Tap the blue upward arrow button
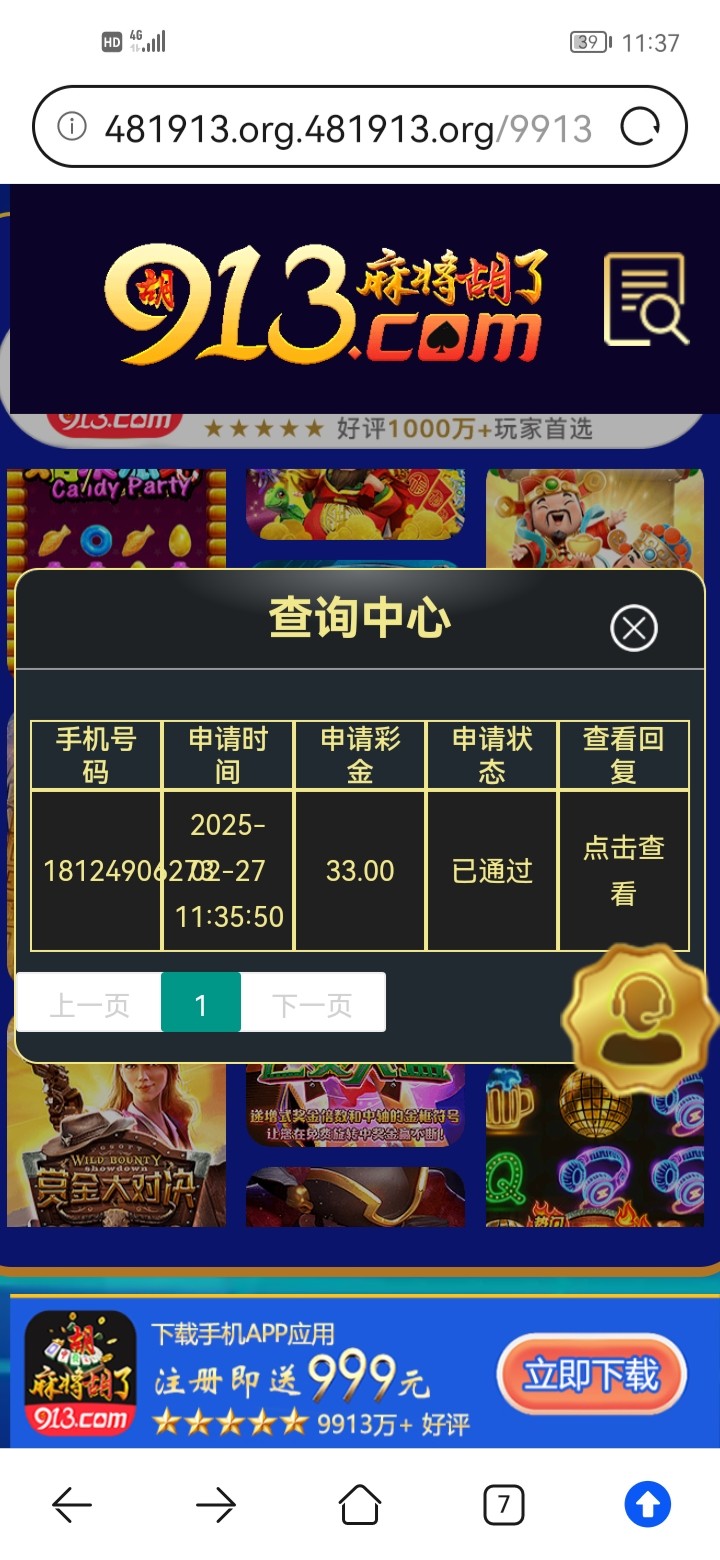The width and height of the screenshot is (720, 1560). pyautogui.click(x=647, y=1504)
